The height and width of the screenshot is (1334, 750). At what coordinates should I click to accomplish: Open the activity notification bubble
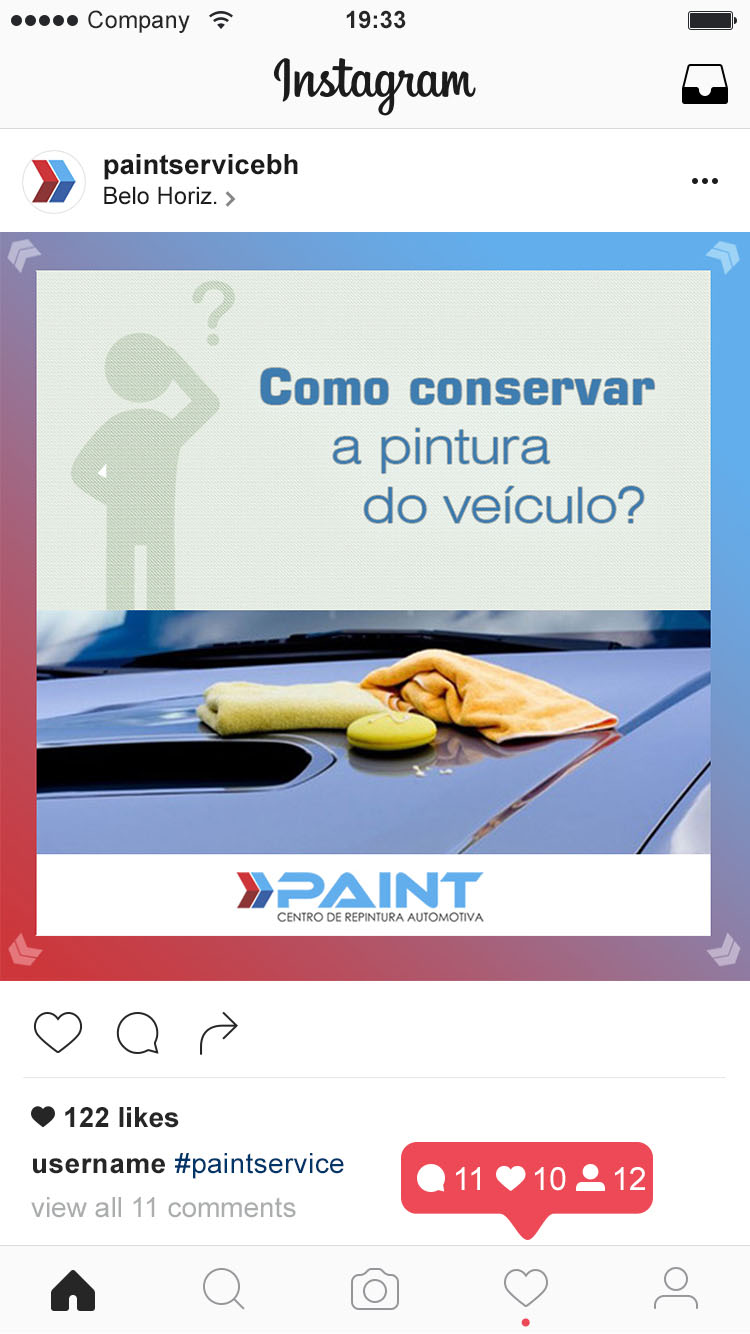pos(527,1179)
